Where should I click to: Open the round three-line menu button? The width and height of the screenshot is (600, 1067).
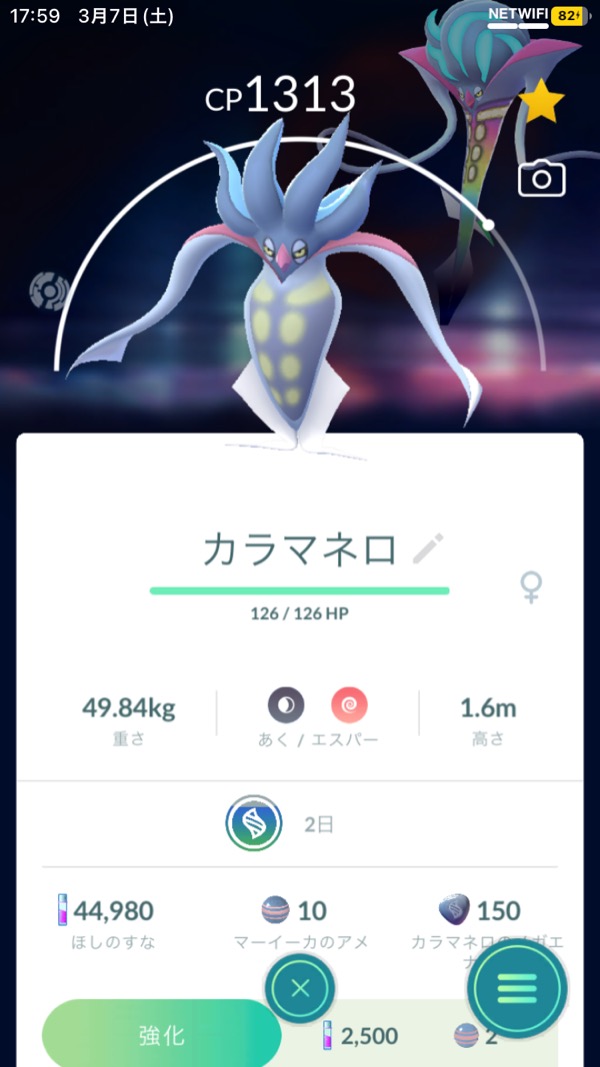tap(517, 989)
